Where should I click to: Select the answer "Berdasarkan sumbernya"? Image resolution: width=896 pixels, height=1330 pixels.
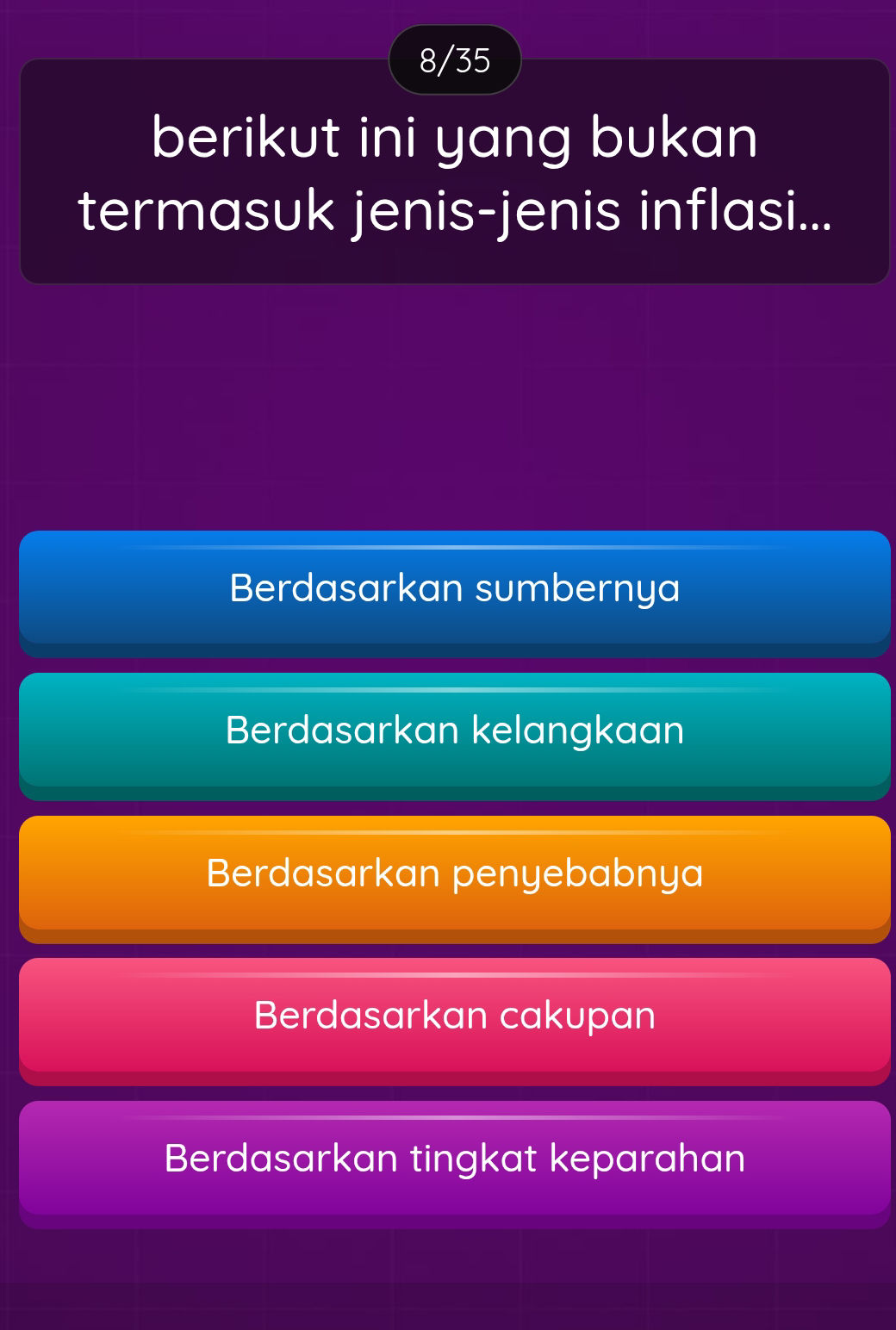(455, 590)
